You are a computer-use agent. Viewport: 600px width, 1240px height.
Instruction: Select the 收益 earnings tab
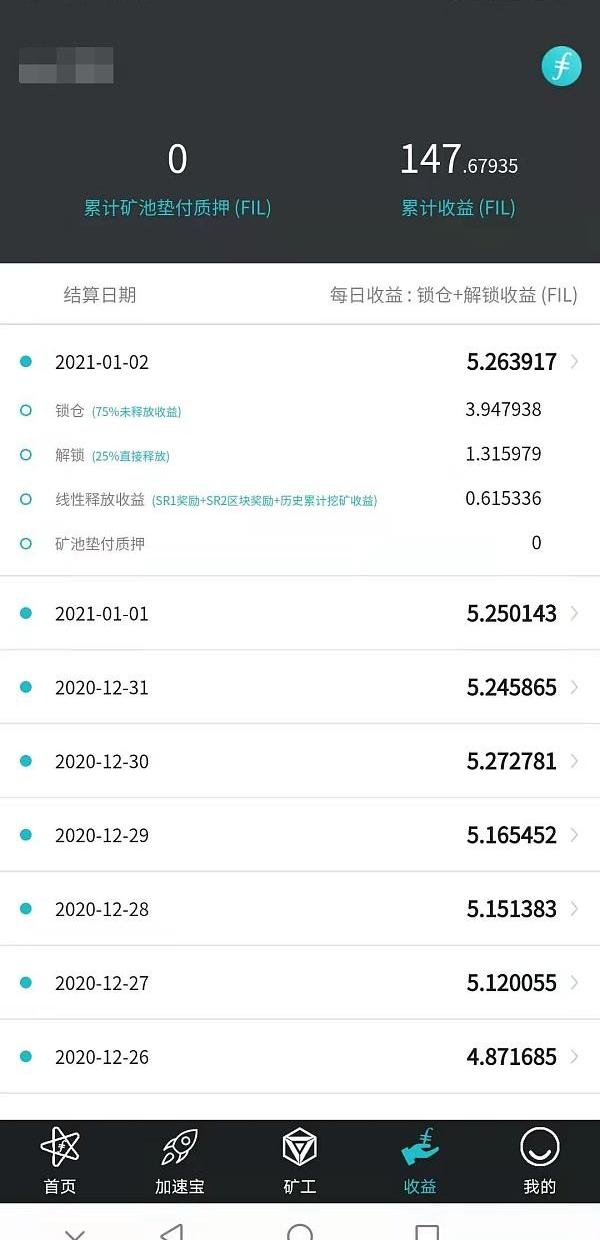(x=420, y=1162)
